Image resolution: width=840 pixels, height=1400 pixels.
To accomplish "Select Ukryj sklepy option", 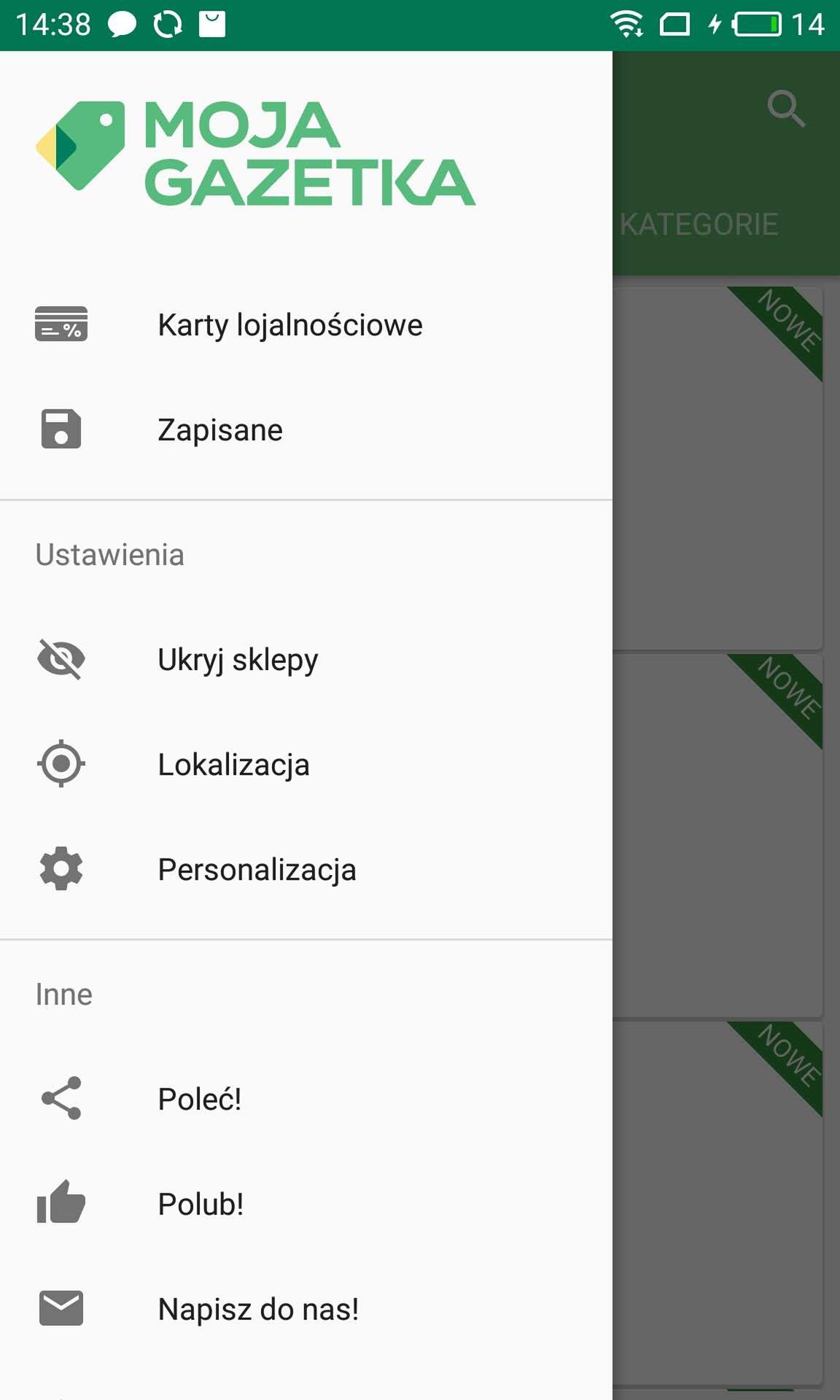I will coord(306,659).
